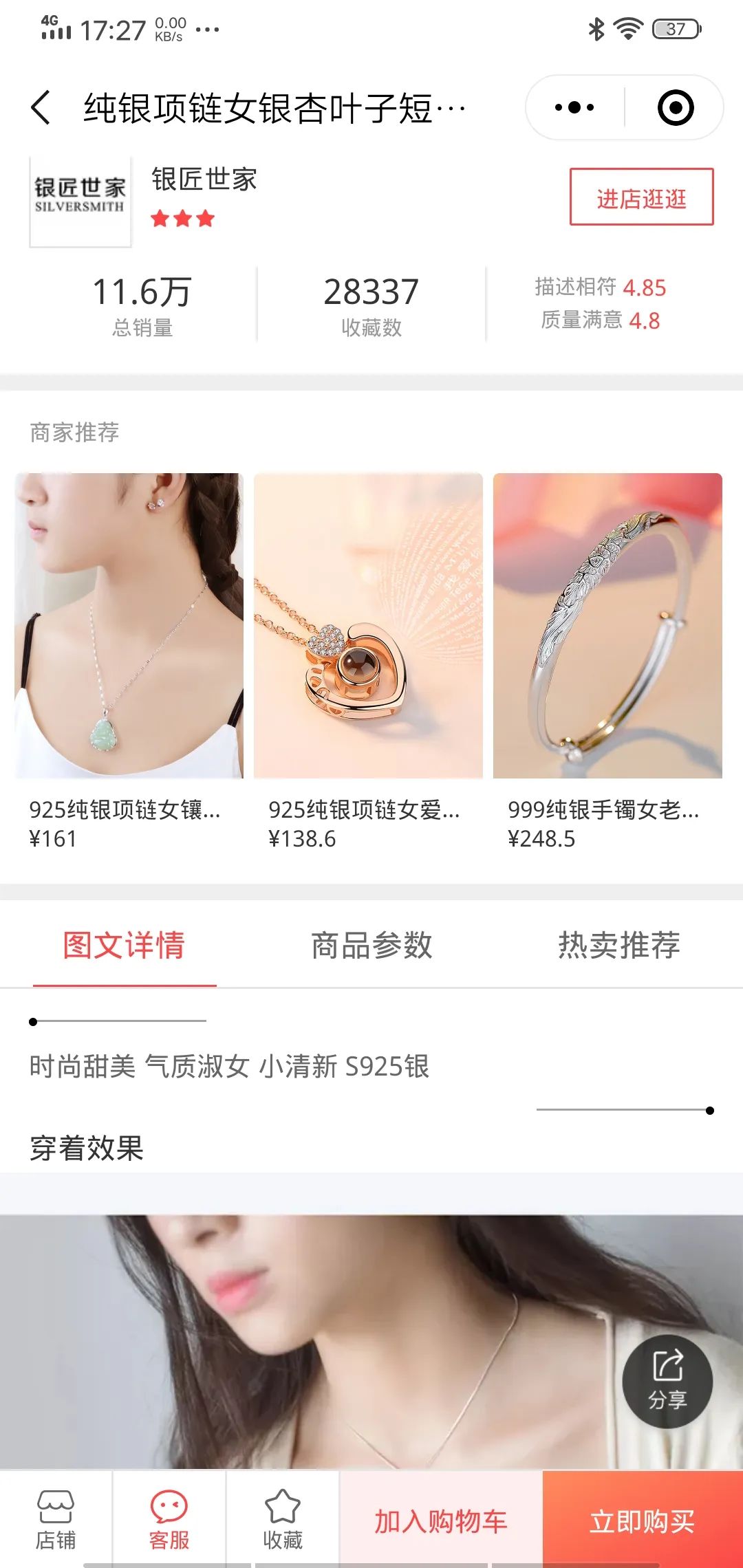Open the 银匠世家 store logo
Viewport: 743px width, 1568px height.
coord(79,199)
